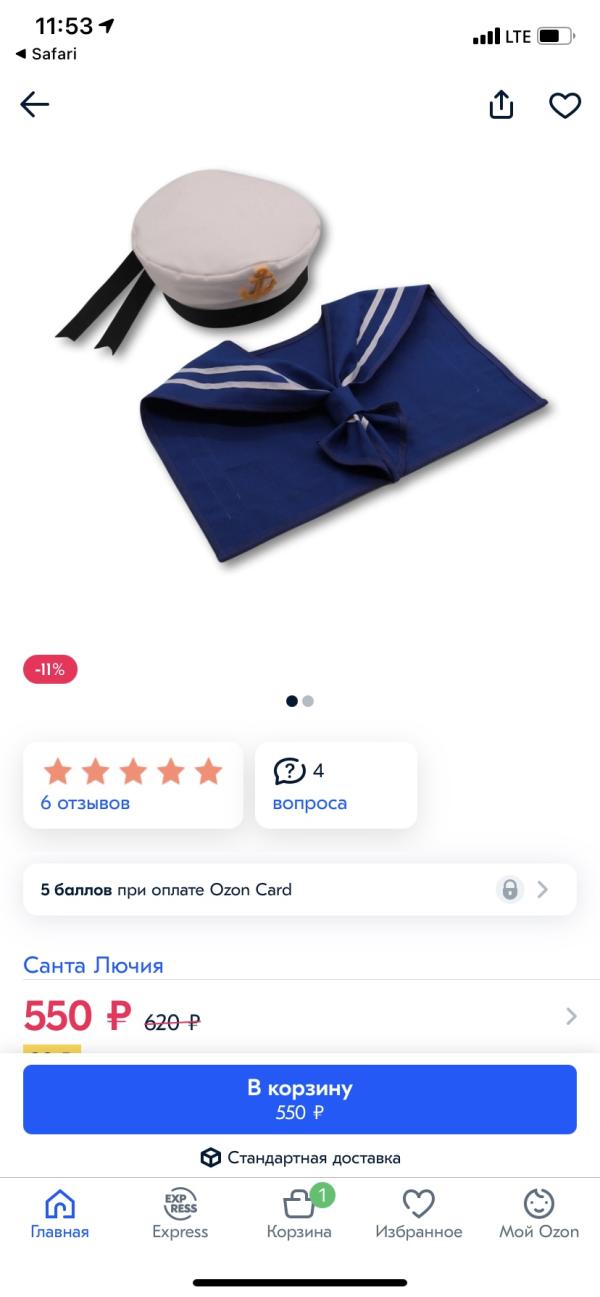Add product to favorites with heart icon
600x1297 pixels.
[x=565, y=105]
